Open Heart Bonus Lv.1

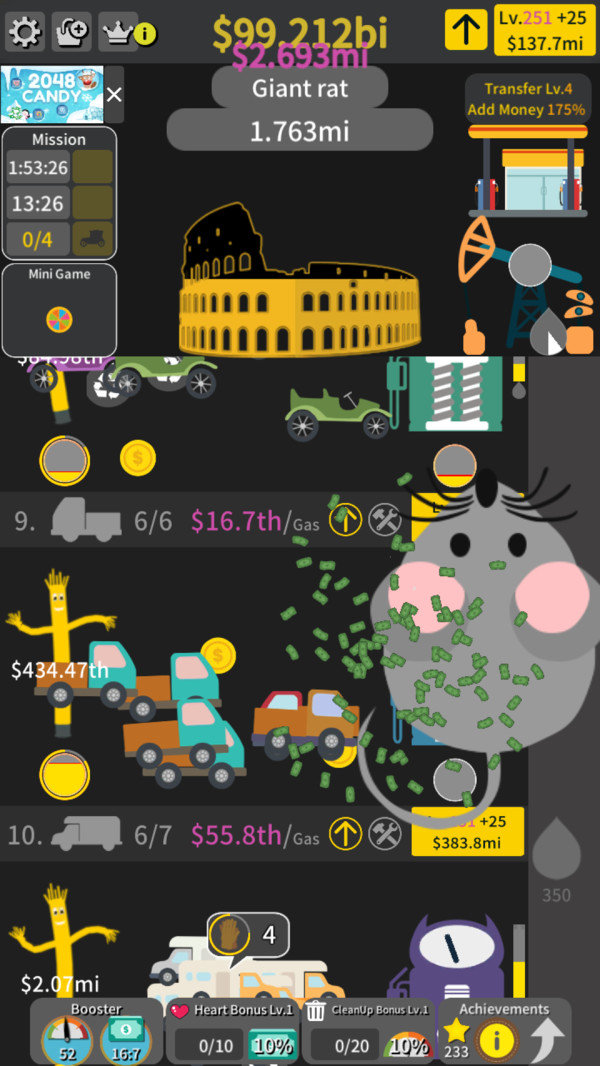232,1032
